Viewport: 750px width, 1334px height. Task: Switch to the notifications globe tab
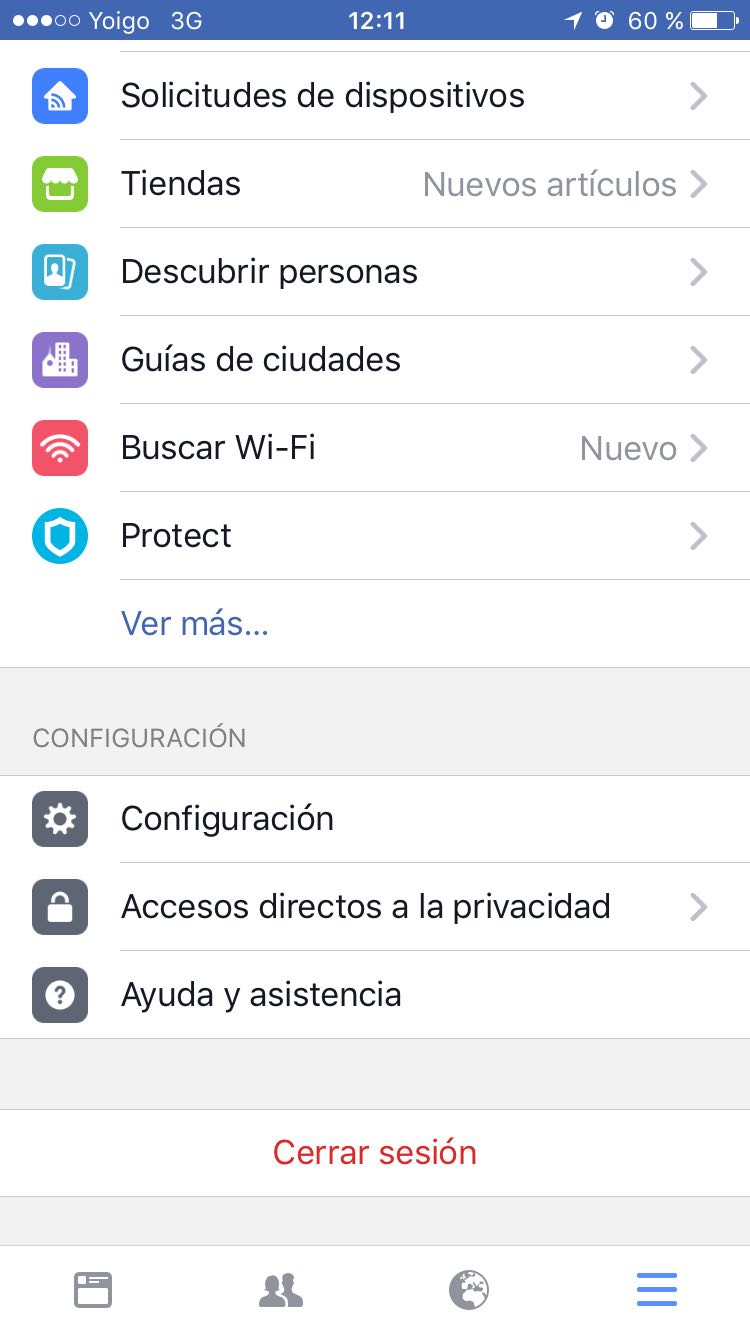(469, 1290)
